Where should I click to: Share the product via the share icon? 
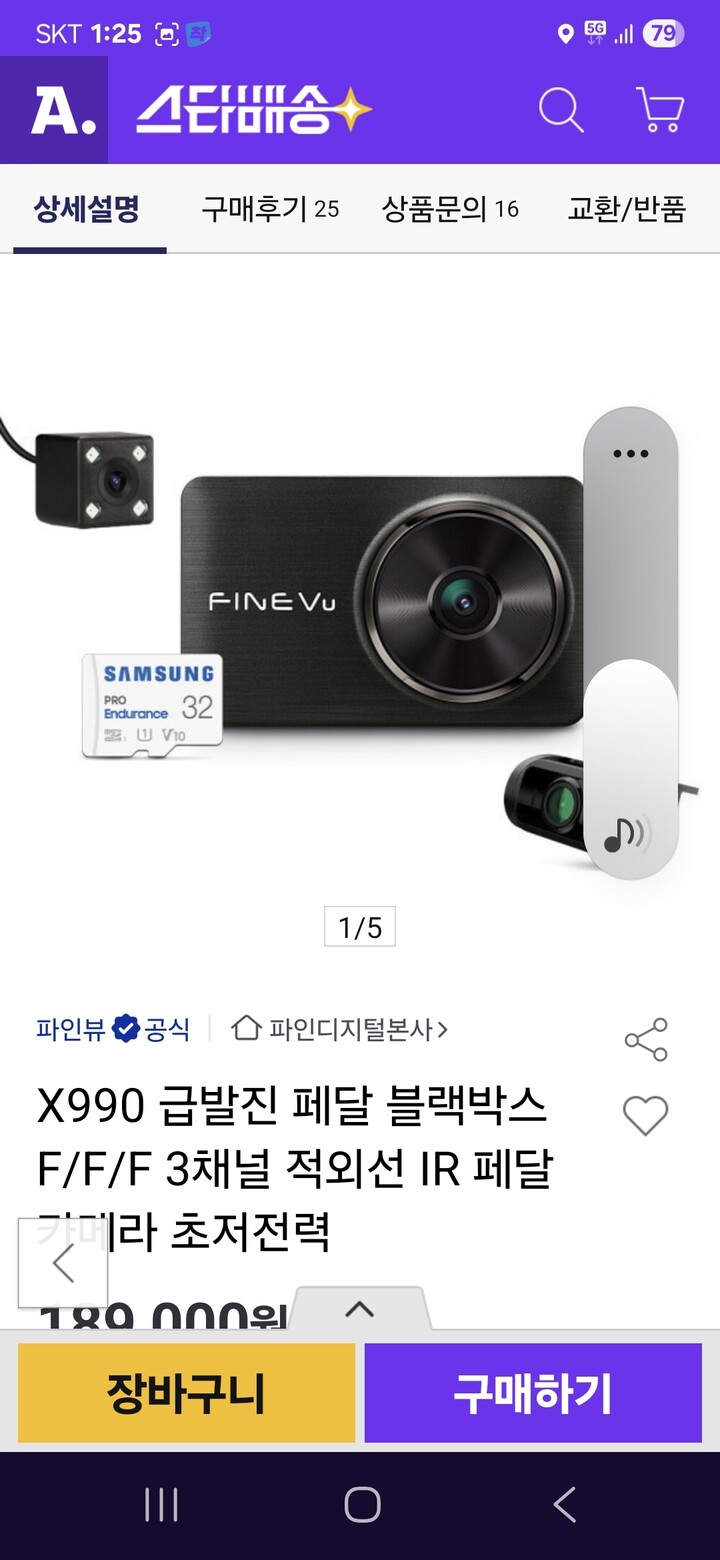(x=646, y=1037)
